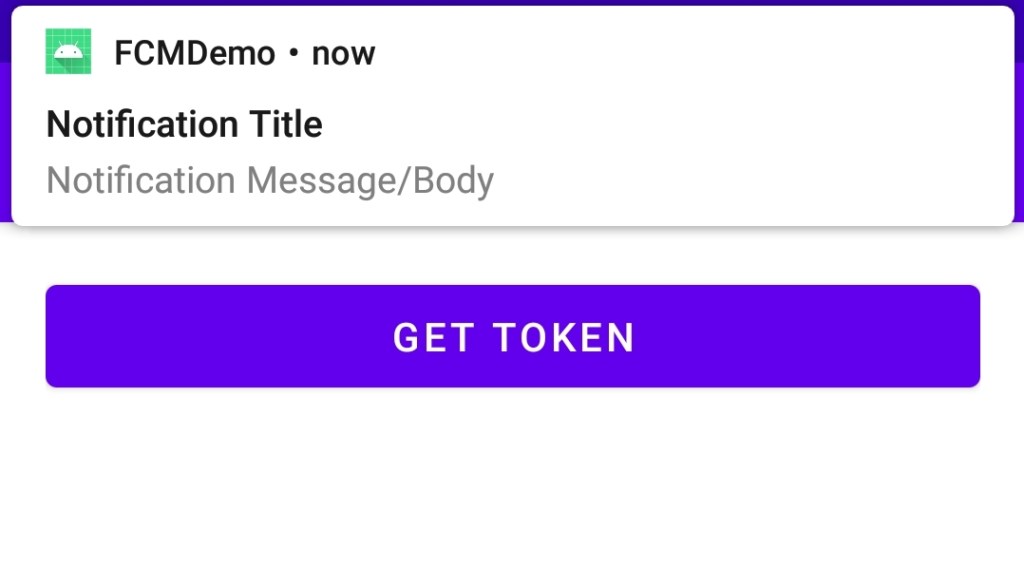Open the FCMDemo heads-up notification
Image resolution: width=1024 pixels, height=567 pixels.
pyautogui.click(x=513, y=116)
